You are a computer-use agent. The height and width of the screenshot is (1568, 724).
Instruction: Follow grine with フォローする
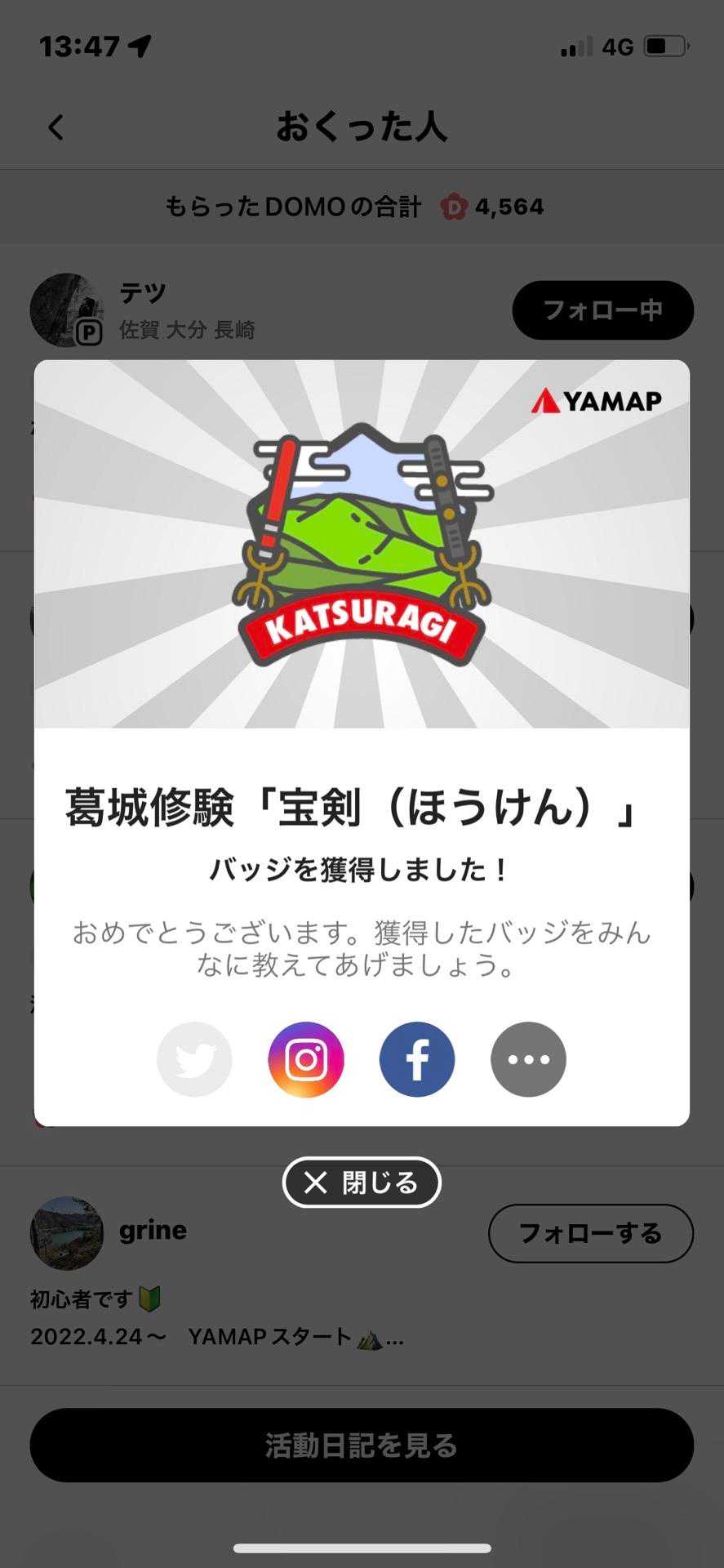click(590, 1233)
